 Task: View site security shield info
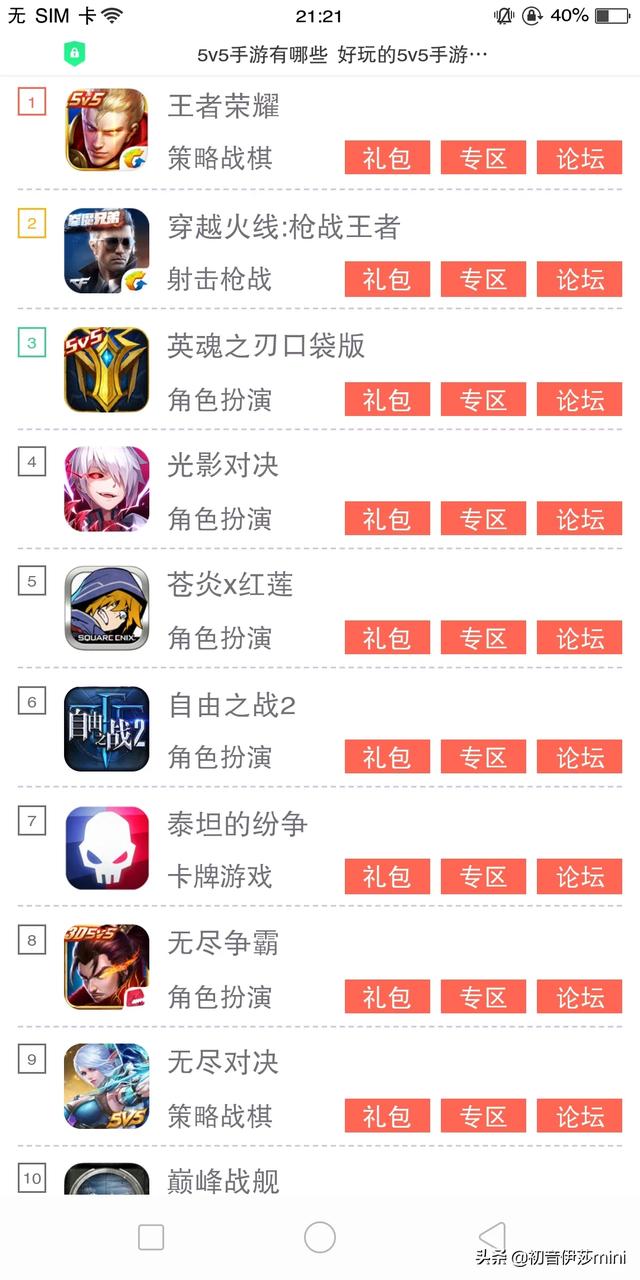point(75,53)
